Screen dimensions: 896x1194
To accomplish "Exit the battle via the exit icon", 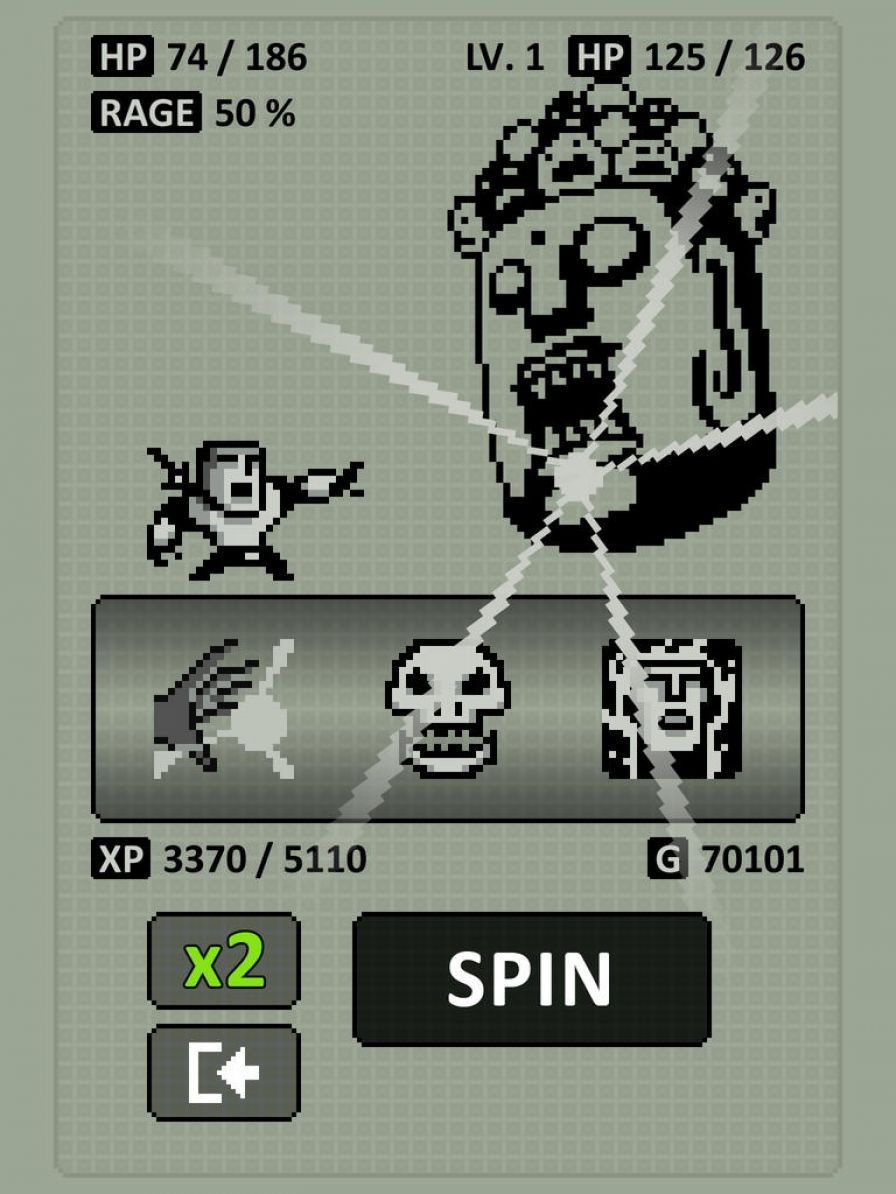I will coord(224,1072).
